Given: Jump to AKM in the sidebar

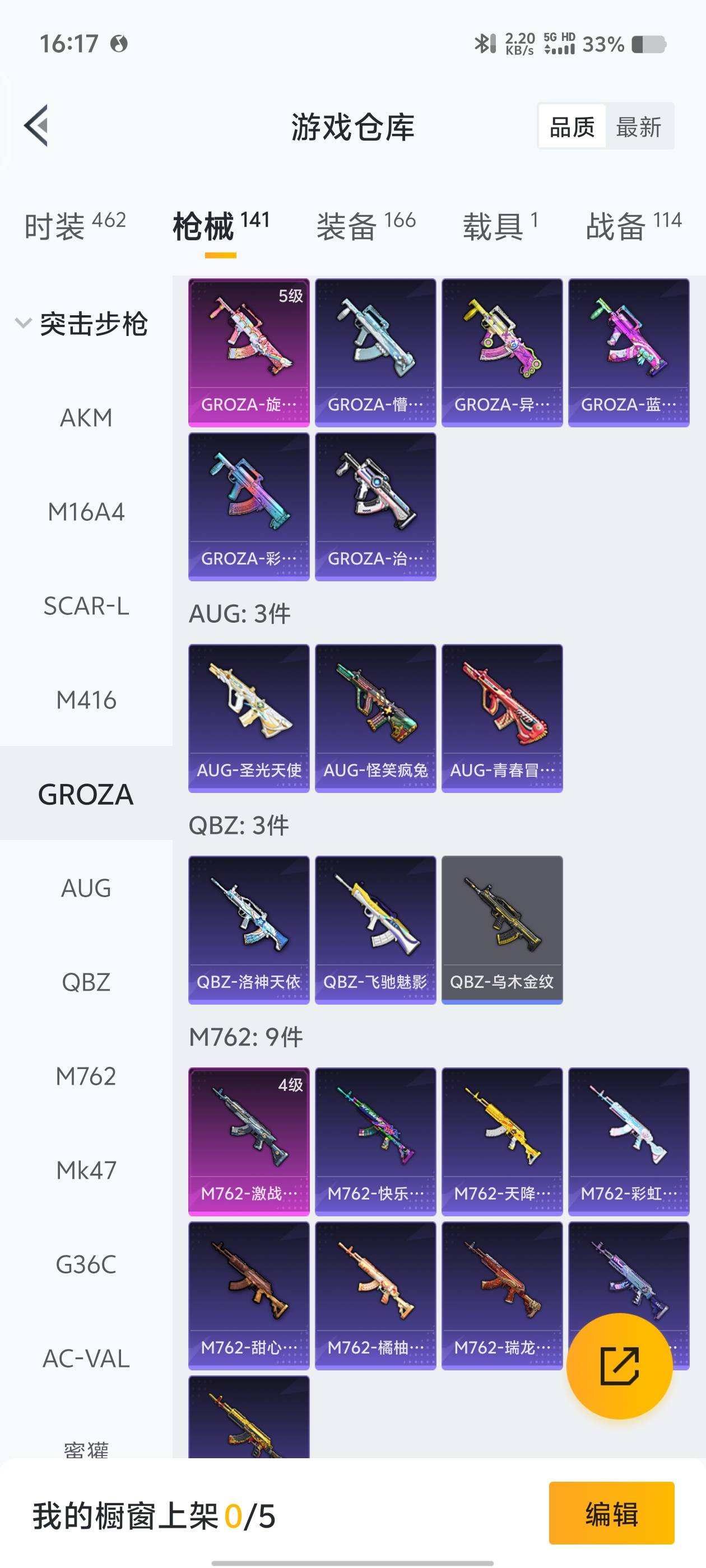Looking at the screenshot, I should (x=86, y=418).
